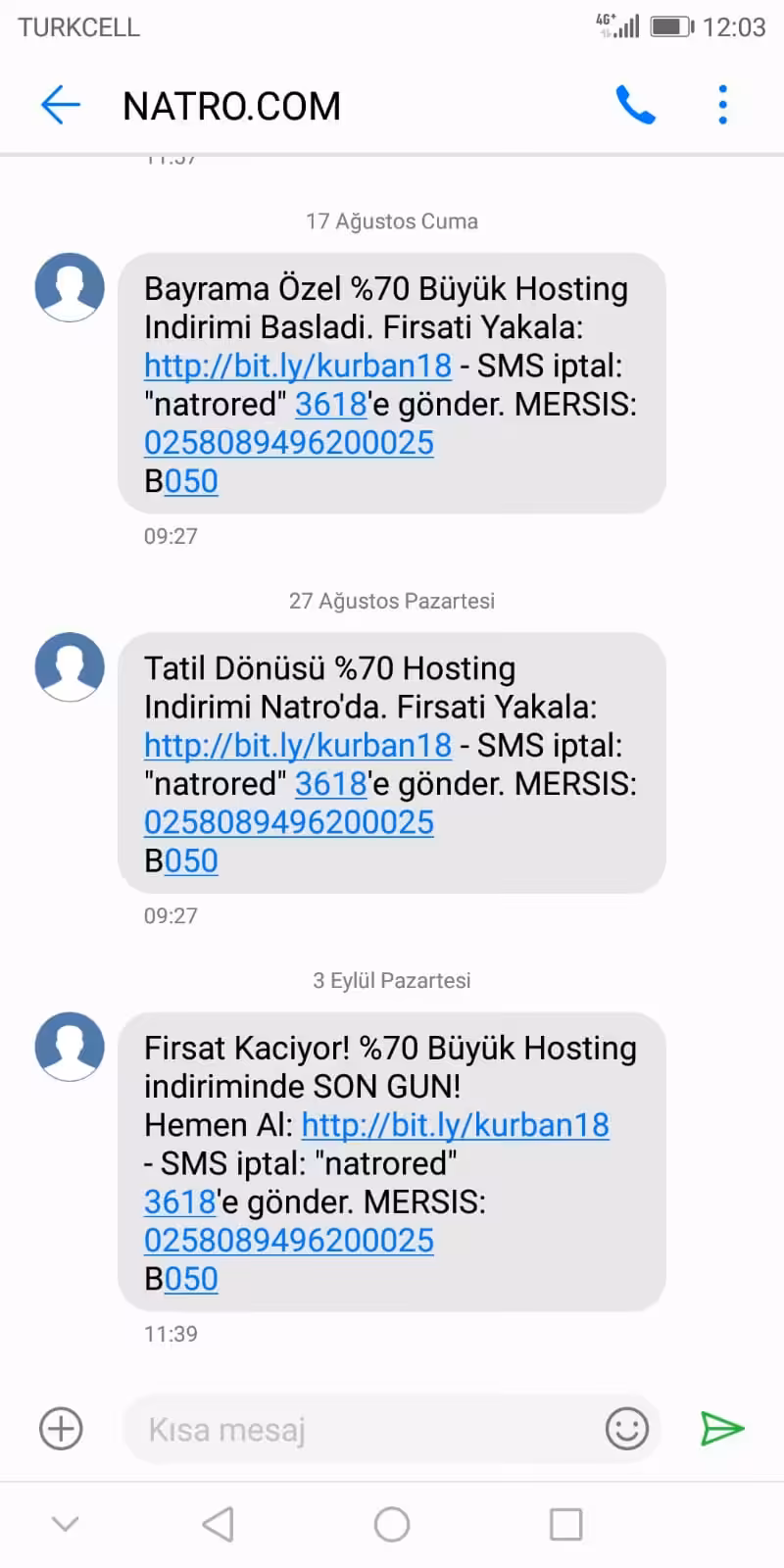Hide the navigation bar with the chevron
Image resolution: width=784 pixels, height=1568 pixels.
pyautogui.click(x=65, y=1524)
